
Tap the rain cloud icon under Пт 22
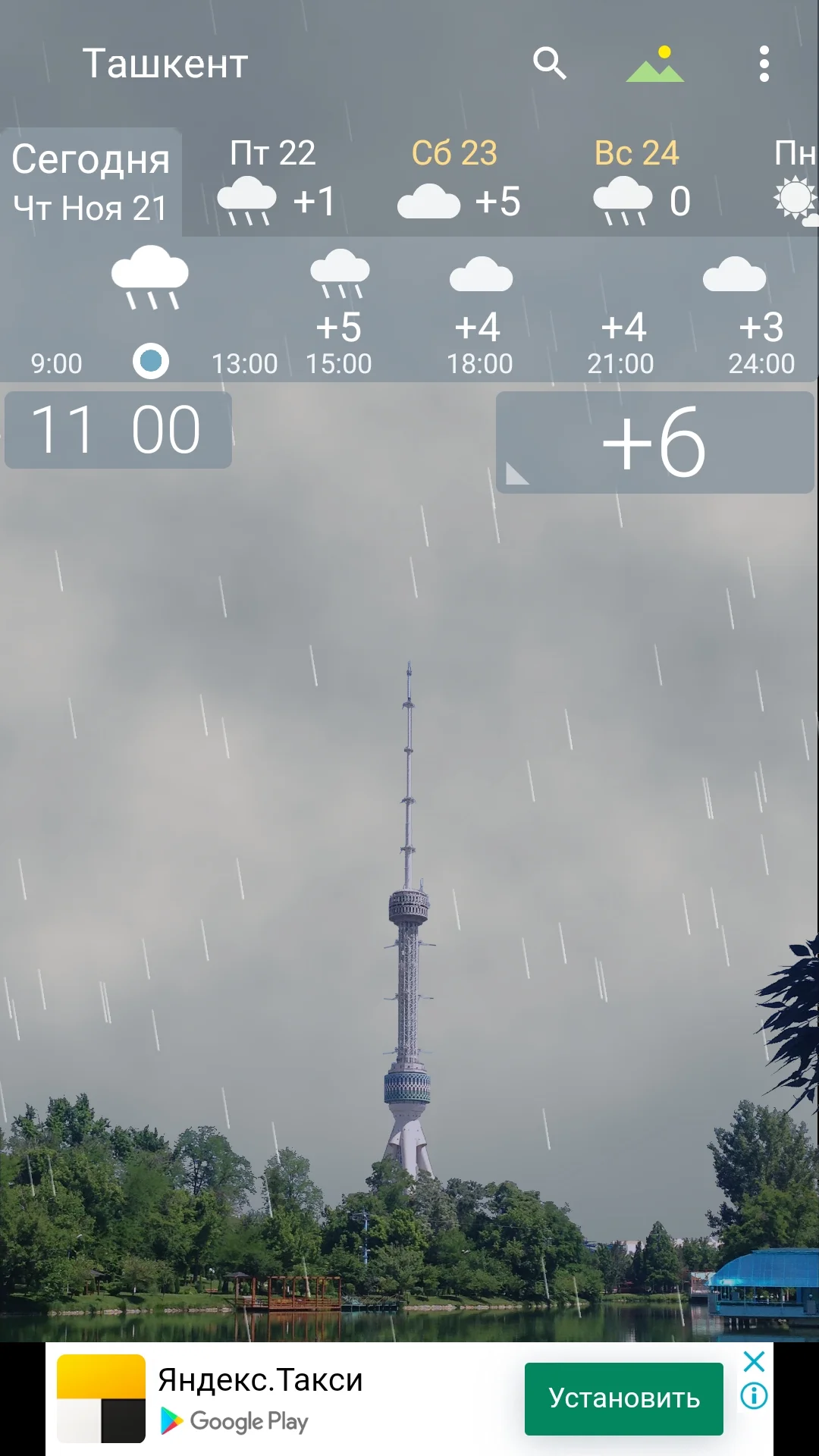(250, 199)
